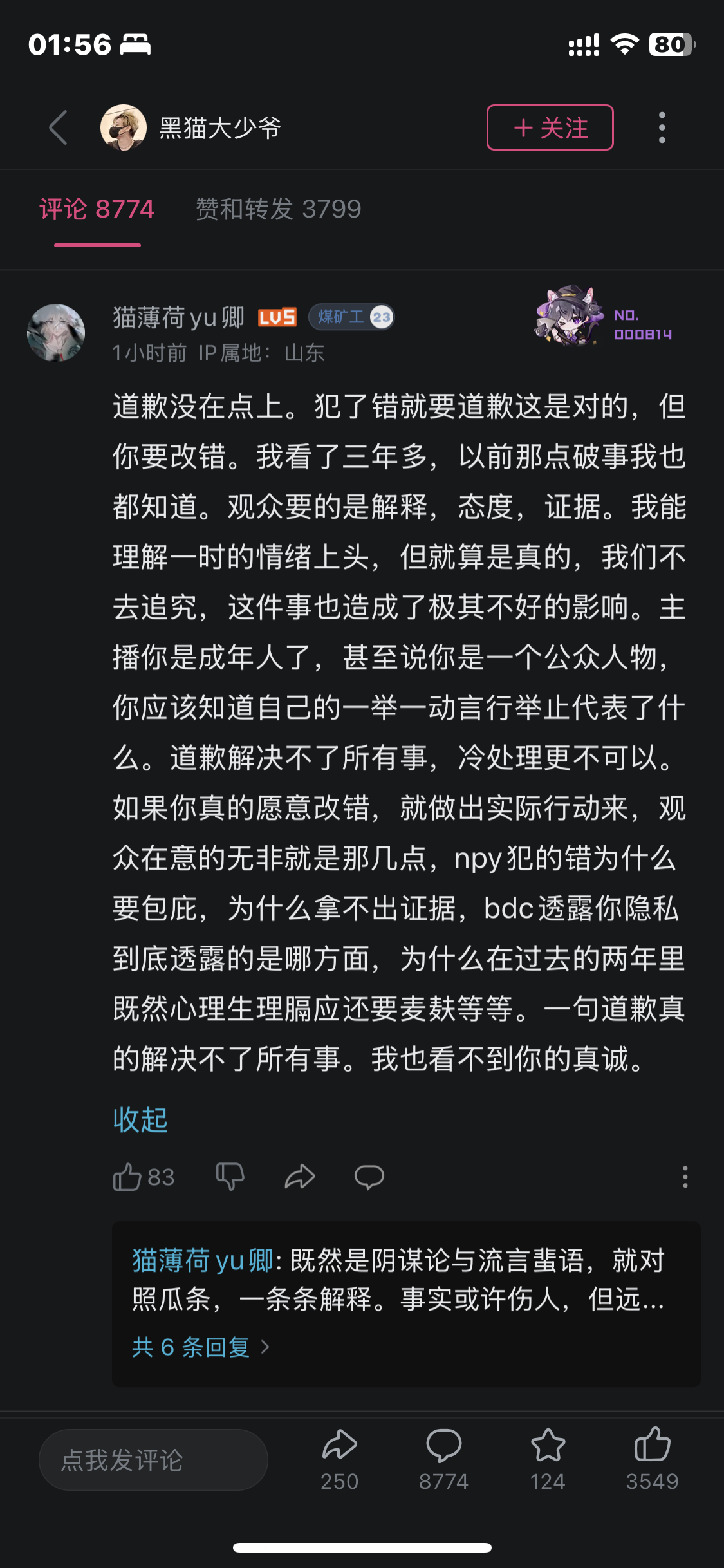The image size is (724, 1568).
Task: Share 猫薄荷yu卿's comment
Action: [300, 1177]
